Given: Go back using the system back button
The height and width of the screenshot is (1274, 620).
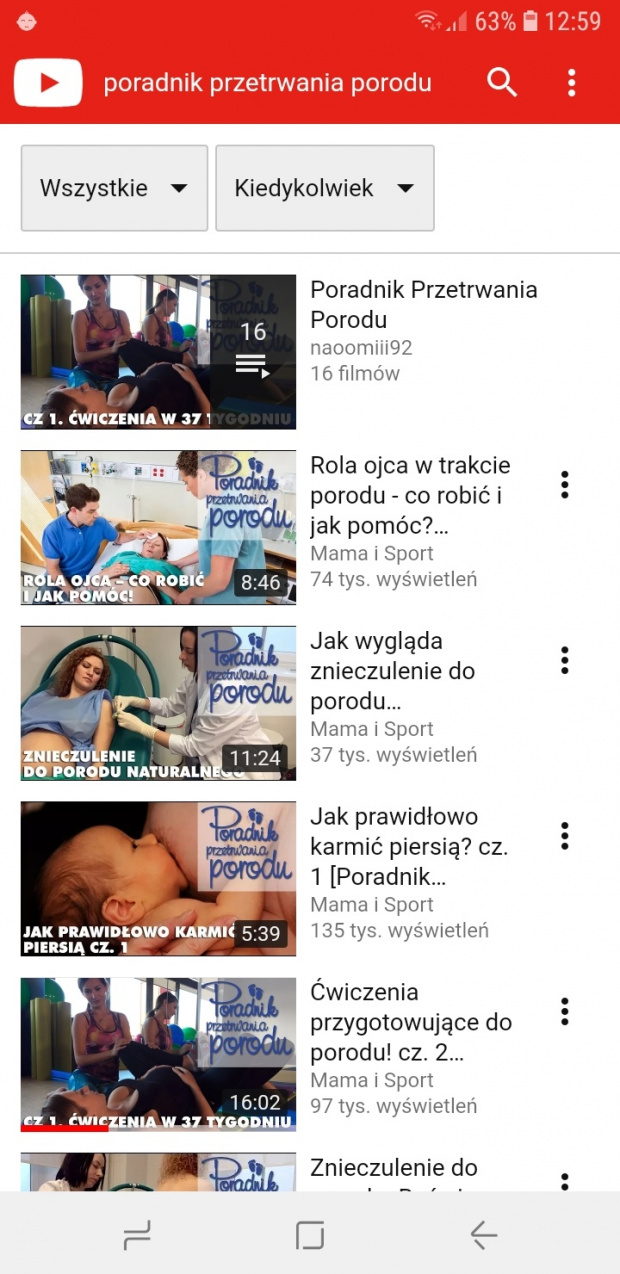Looking at the screenshot, I should pos(483,1236).
